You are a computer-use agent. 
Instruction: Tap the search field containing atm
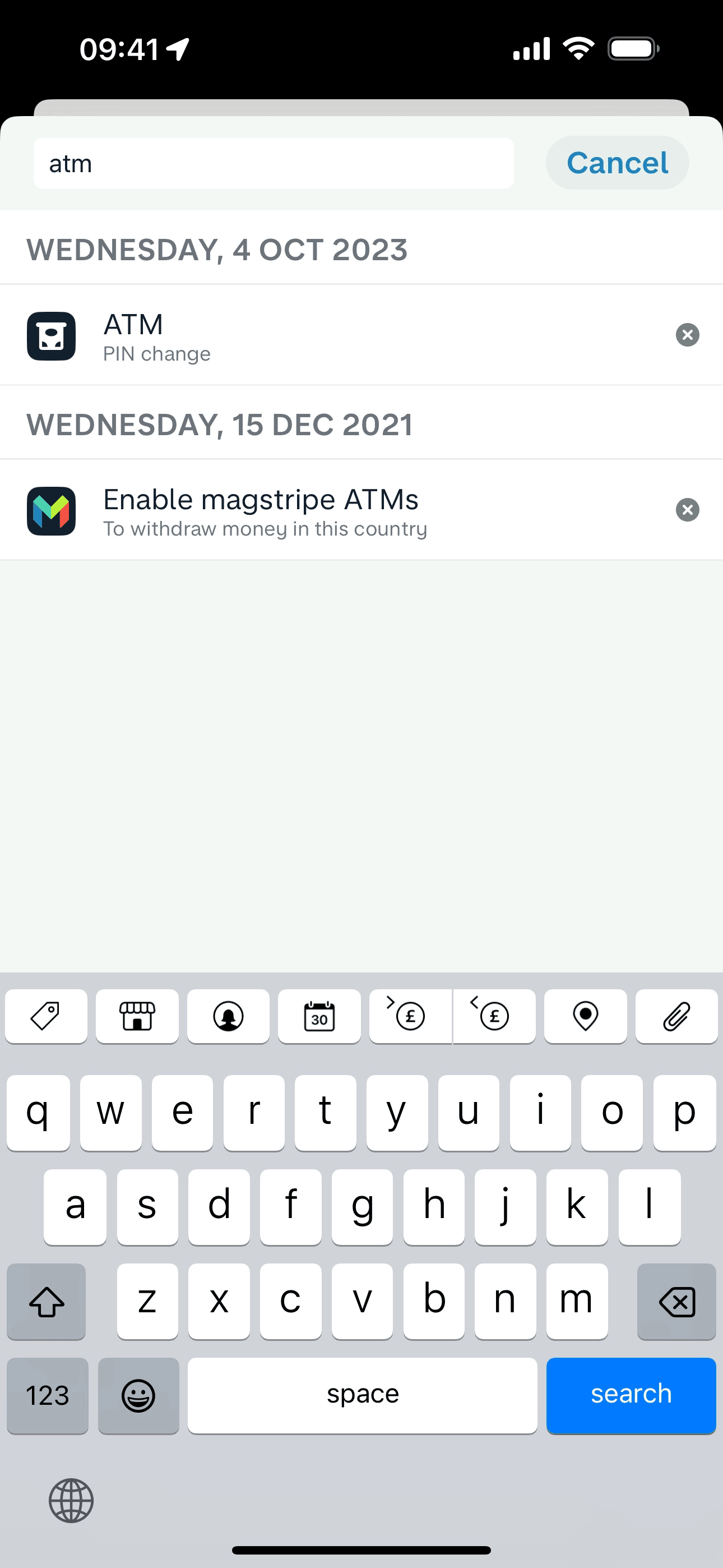coord(272,163)
